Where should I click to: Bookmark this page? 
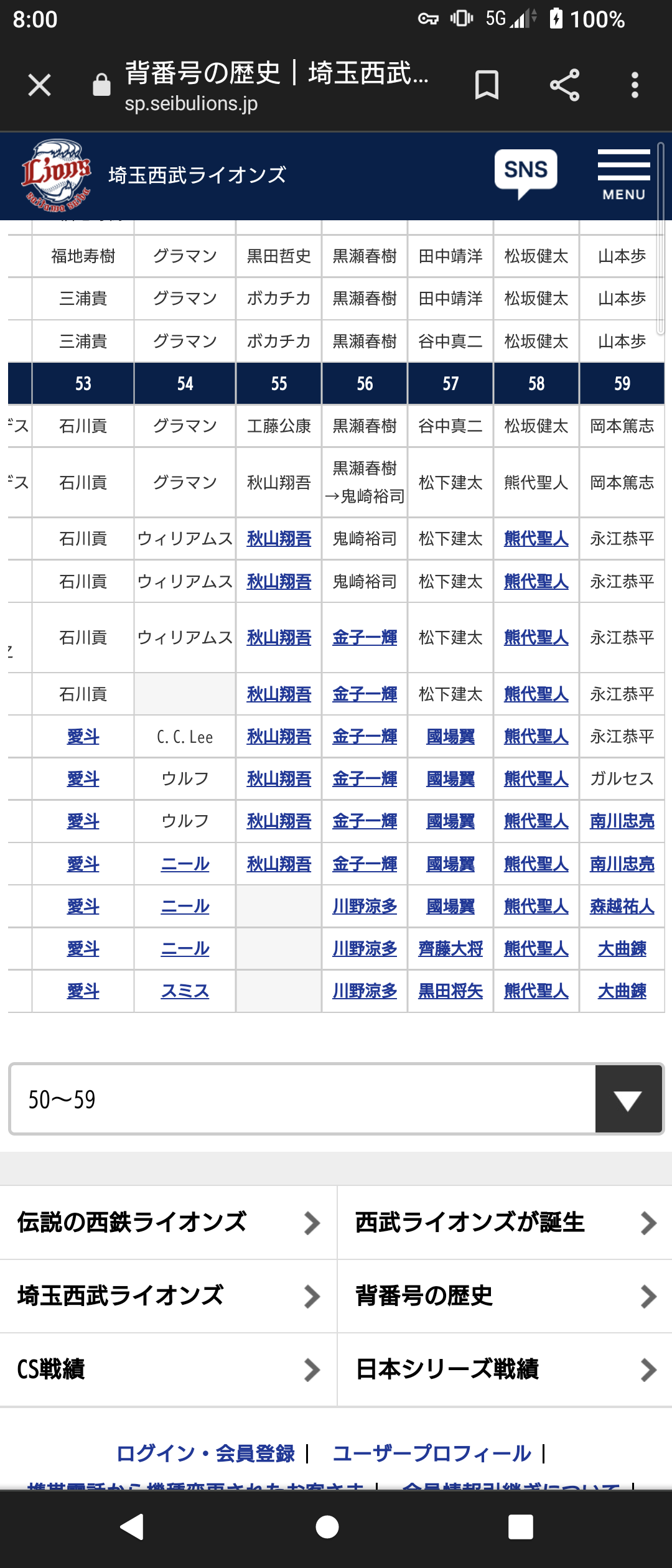click(487, 85)
